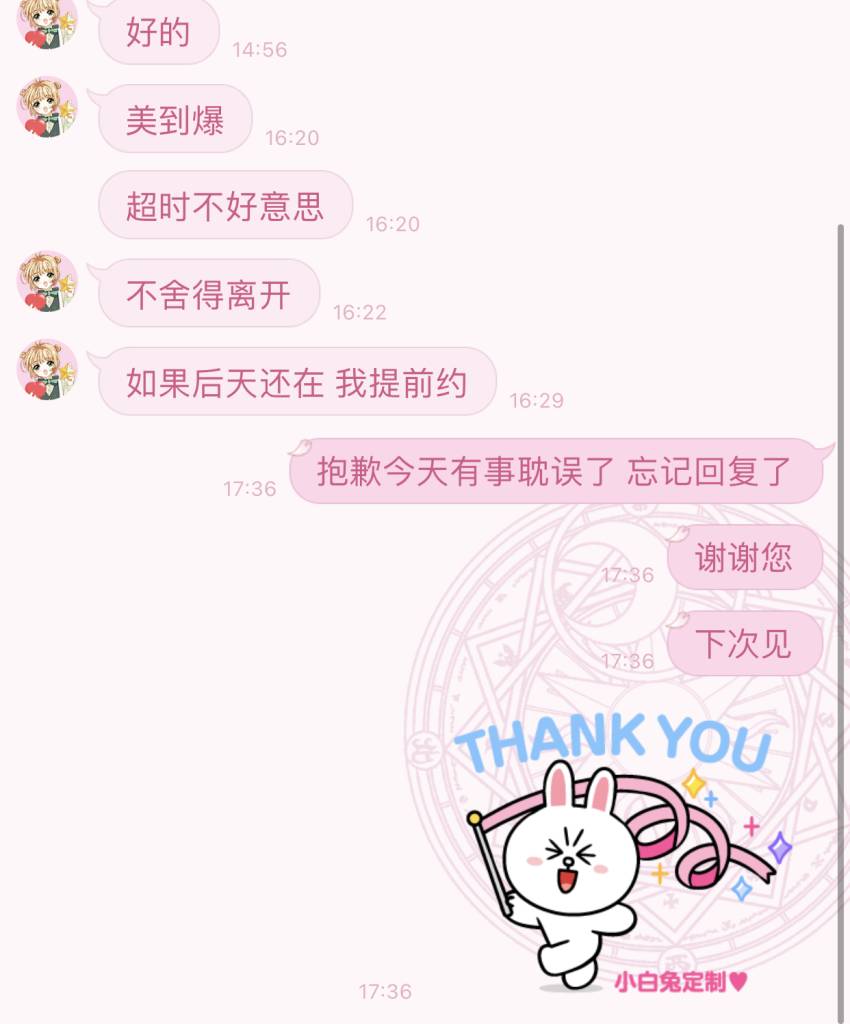Open the THANK YOU bunny sticker
The image size is (850, 1024).
point(616,850)
